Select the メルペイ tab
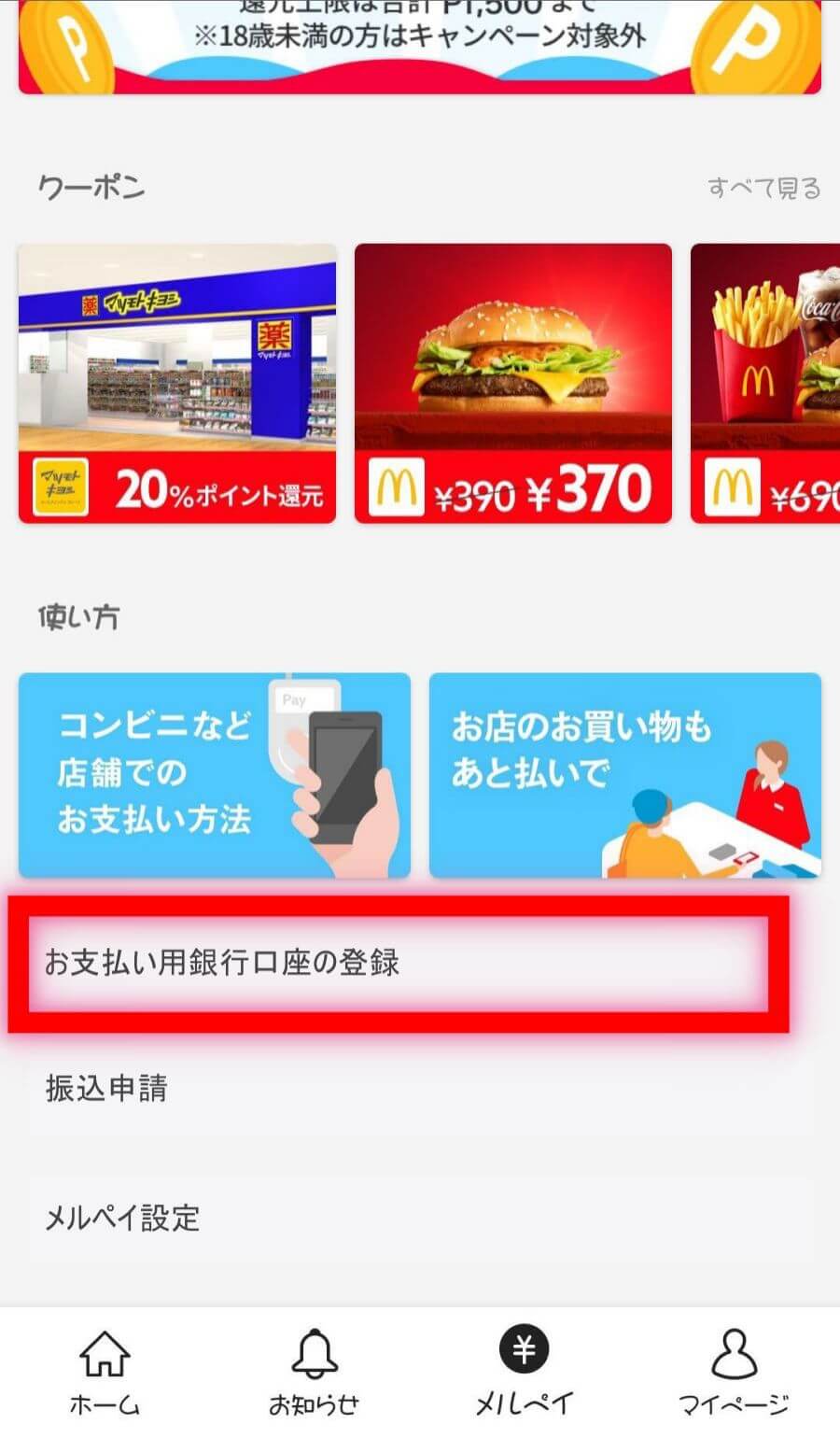Image resolution: width=840 pixels, height=1438 pixels. pyautogui.click(x=525, y=1373)
